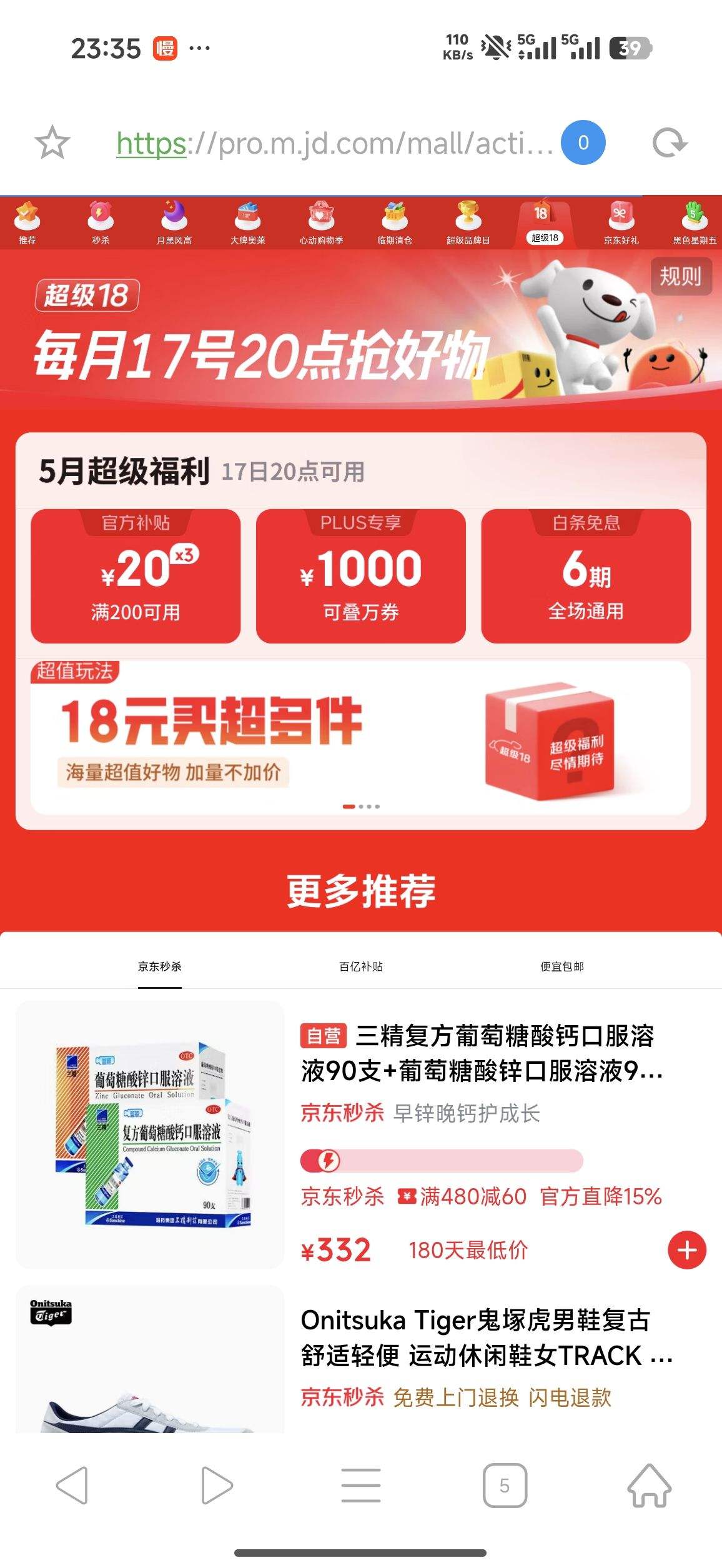This screenshot has width=722, height=1568.
Task: Open the browser tabs switcher
Action: click(505, 1485)
